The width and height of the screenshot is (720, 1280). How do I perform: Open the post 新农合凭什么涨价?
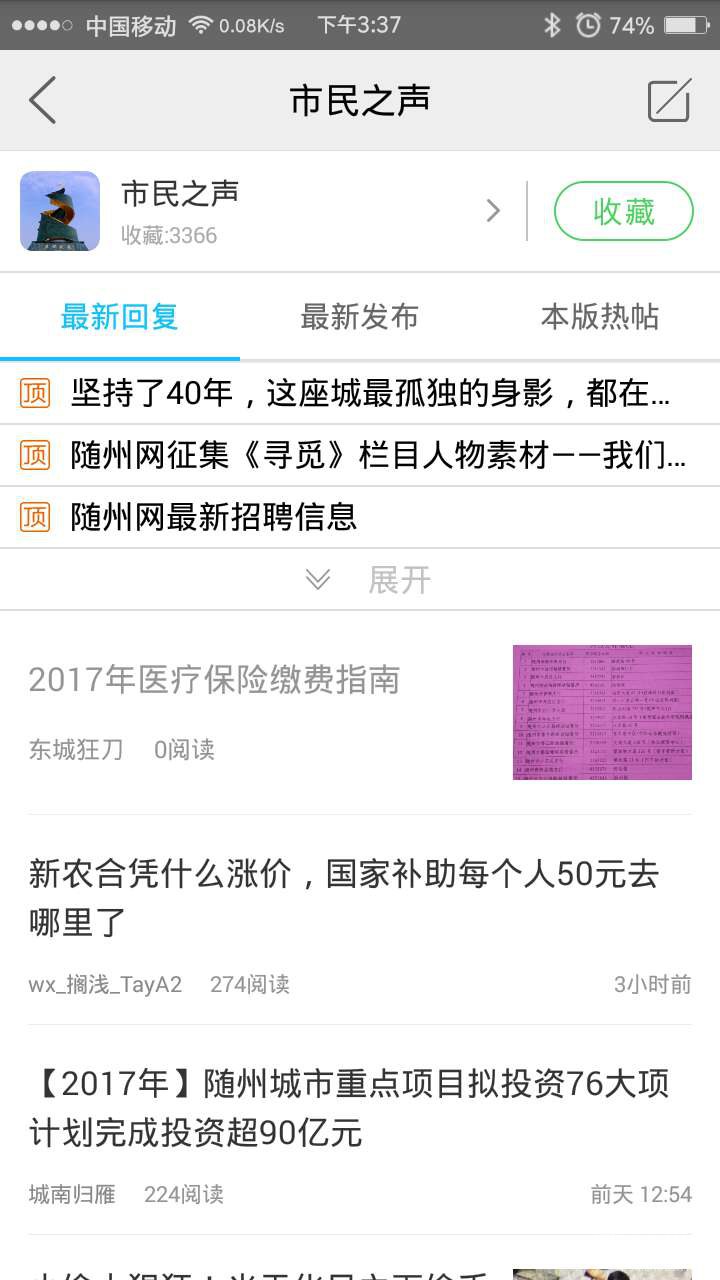pyautogui.click(x=345, y=898)
